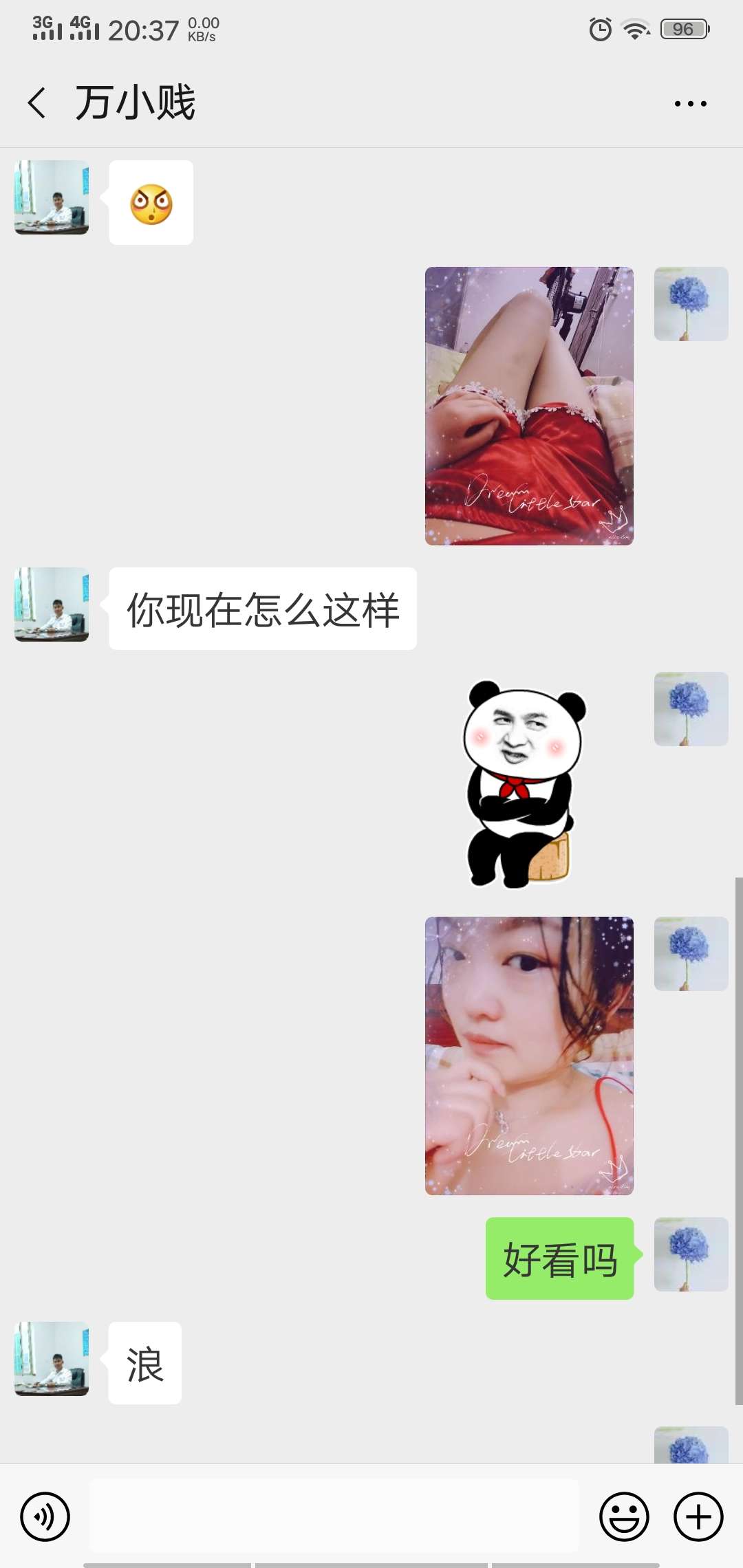
Task: Open voice message input mode
Action: pyautogui.click(x=43, y=1516)
